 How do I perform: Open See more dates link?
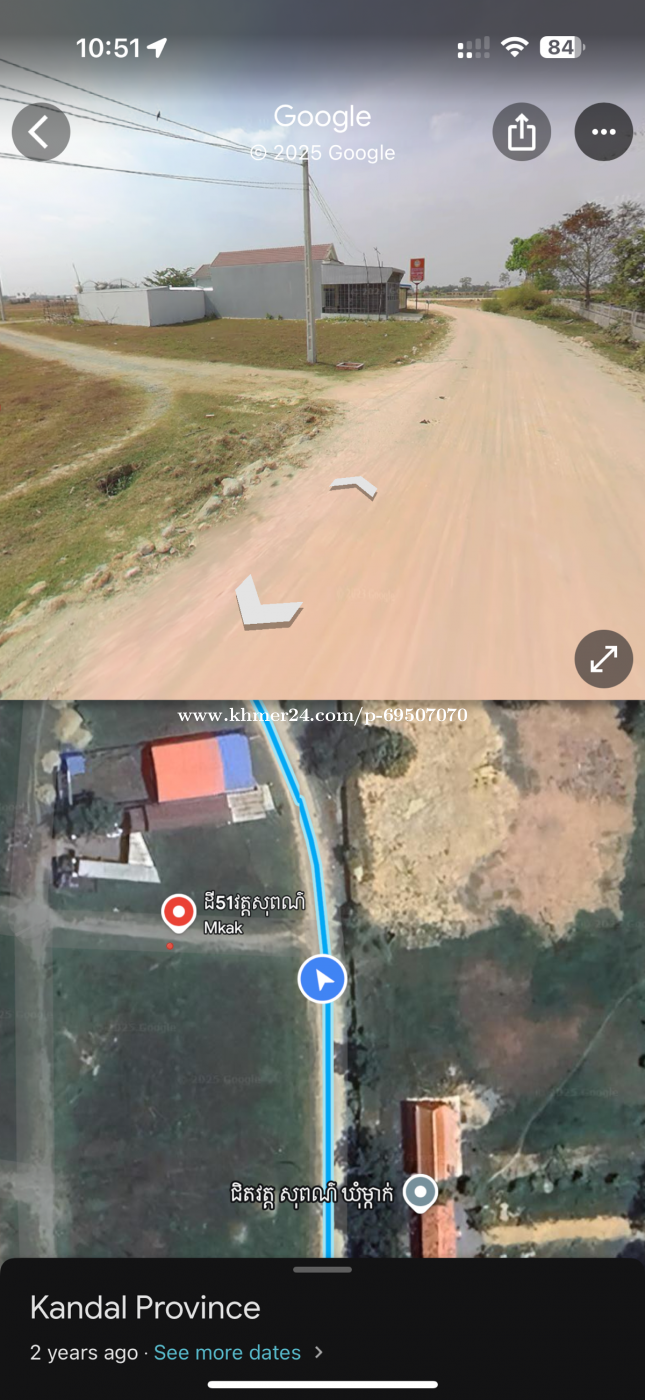[227, 1352]
